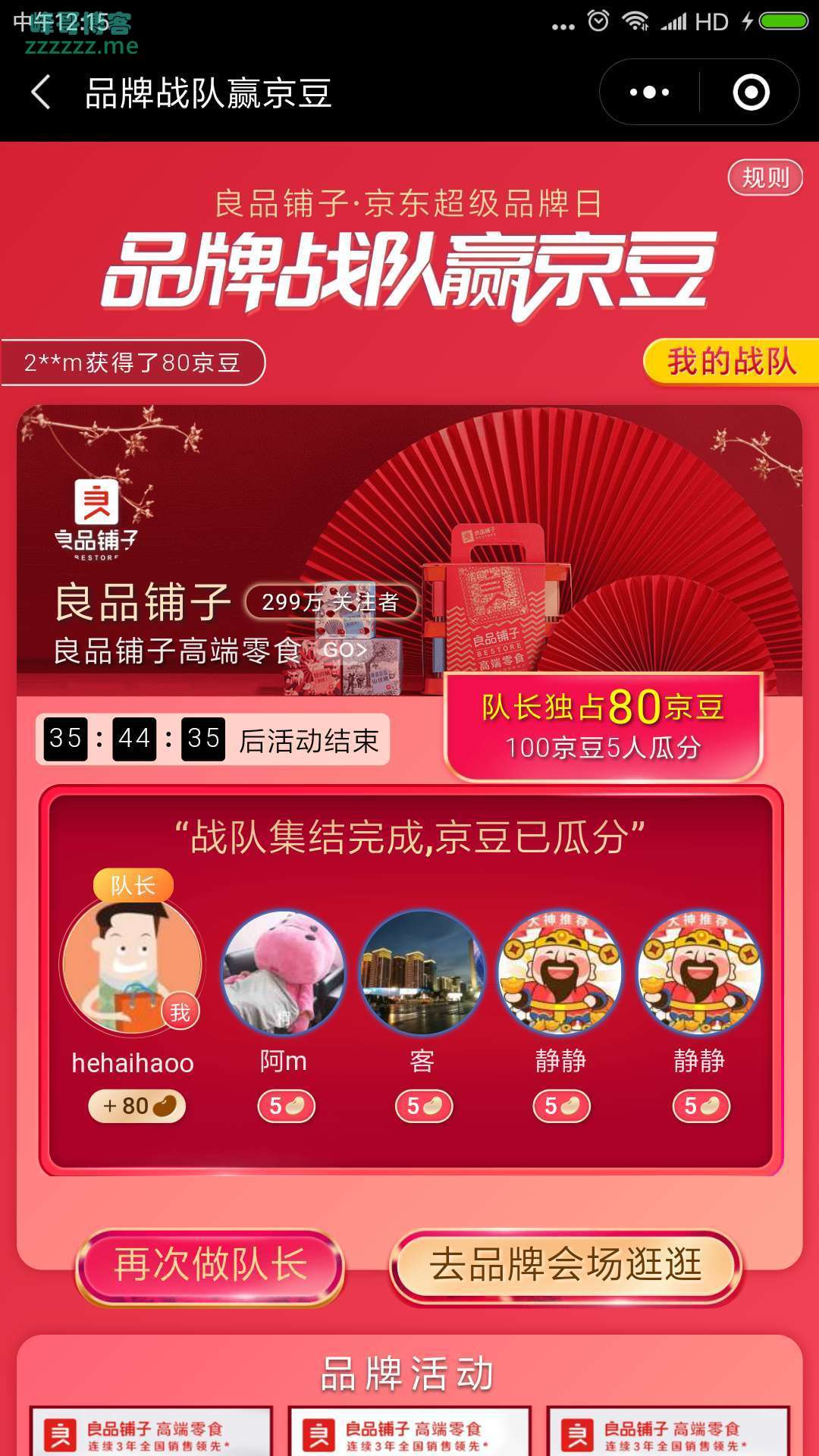Viewport: 819px width, 1456px height.
Task: Open the last 良品铺子 brand activity card
Action: 668,1432
